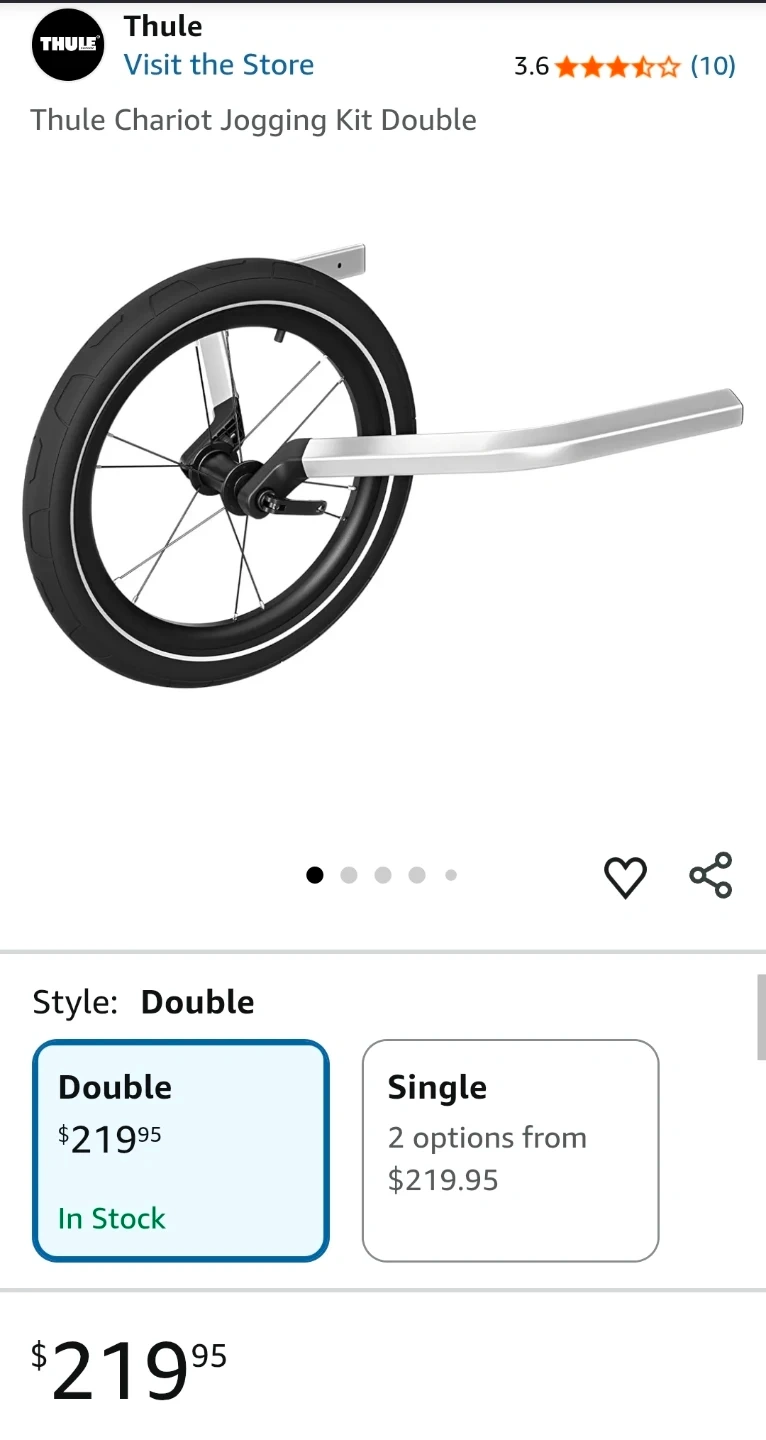Jump to the second product image dot
The image size is (766, 1440).
[349, 875]
